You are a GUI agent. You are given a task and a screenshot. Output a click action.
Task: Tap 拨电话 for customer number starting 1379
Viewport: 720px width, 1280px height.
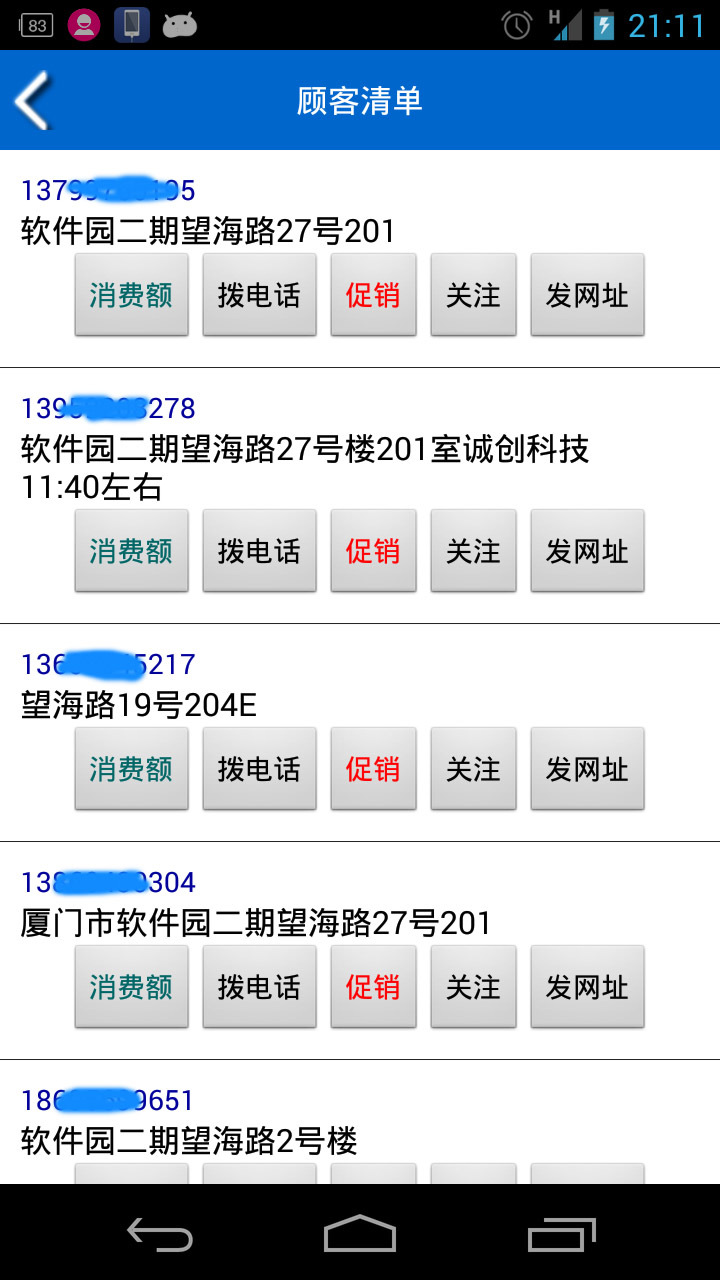pos(259,294)
